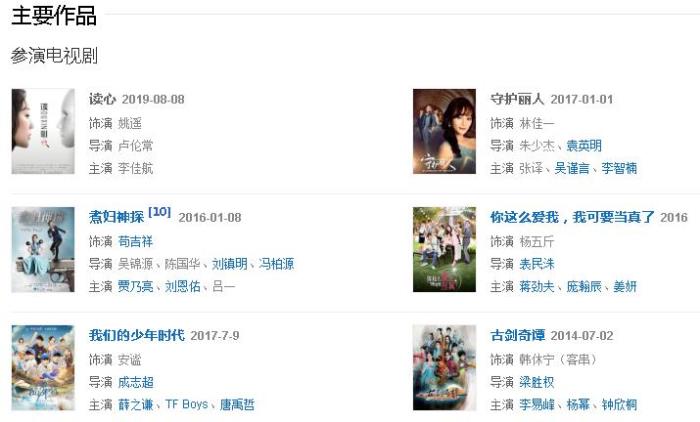Open actor 唐禹哲's page

click(x=237, y=404)
